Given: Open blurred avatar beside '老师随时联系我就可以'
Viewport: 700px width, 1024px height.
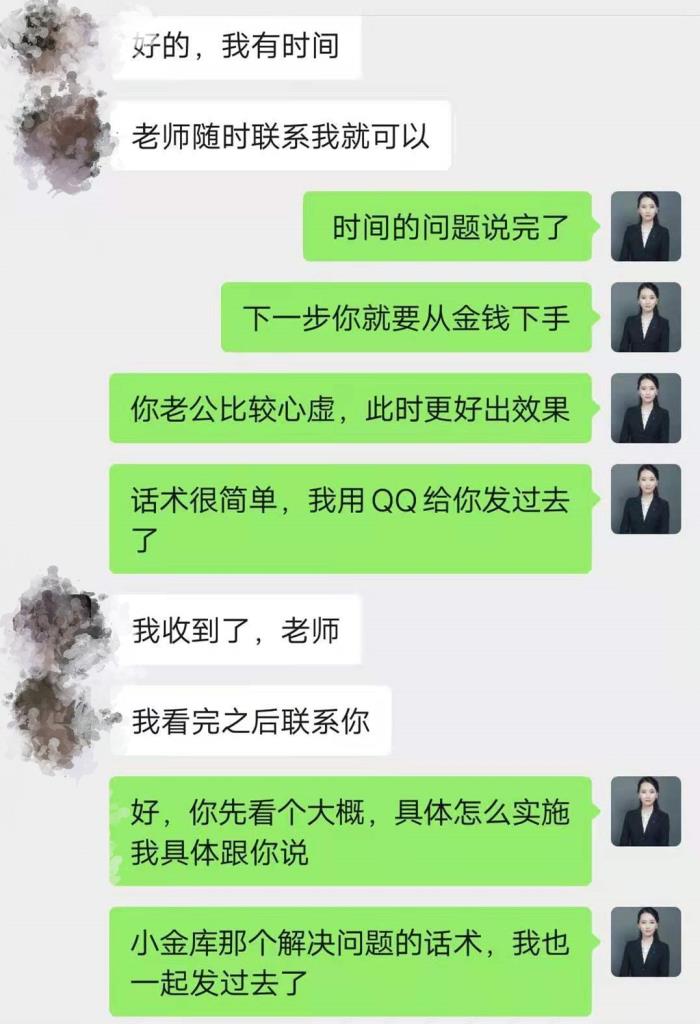Looking at the screenshot, I should pos(58,137).
